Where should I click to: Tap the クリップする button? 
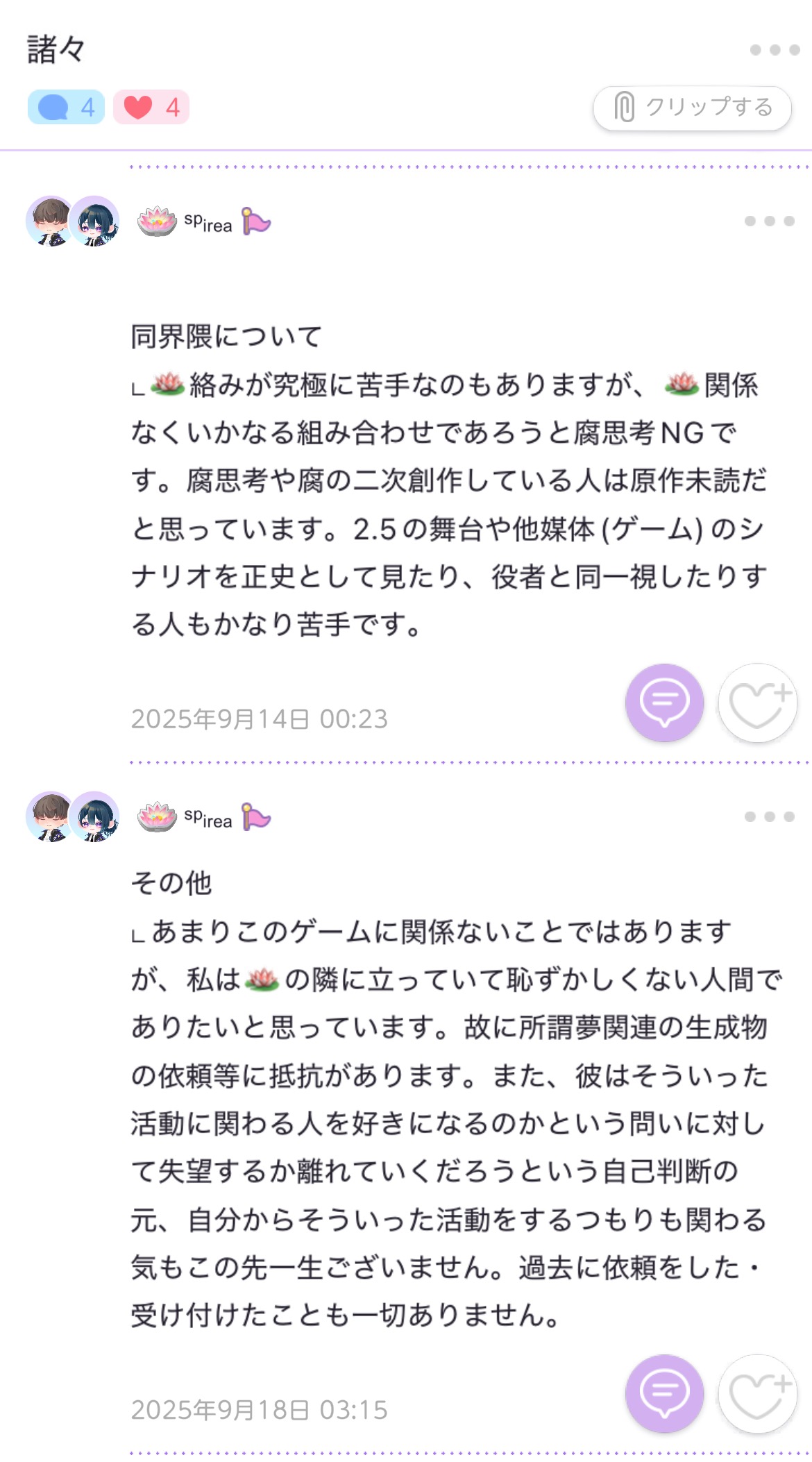pyautogui.click(x=692, y=108)
